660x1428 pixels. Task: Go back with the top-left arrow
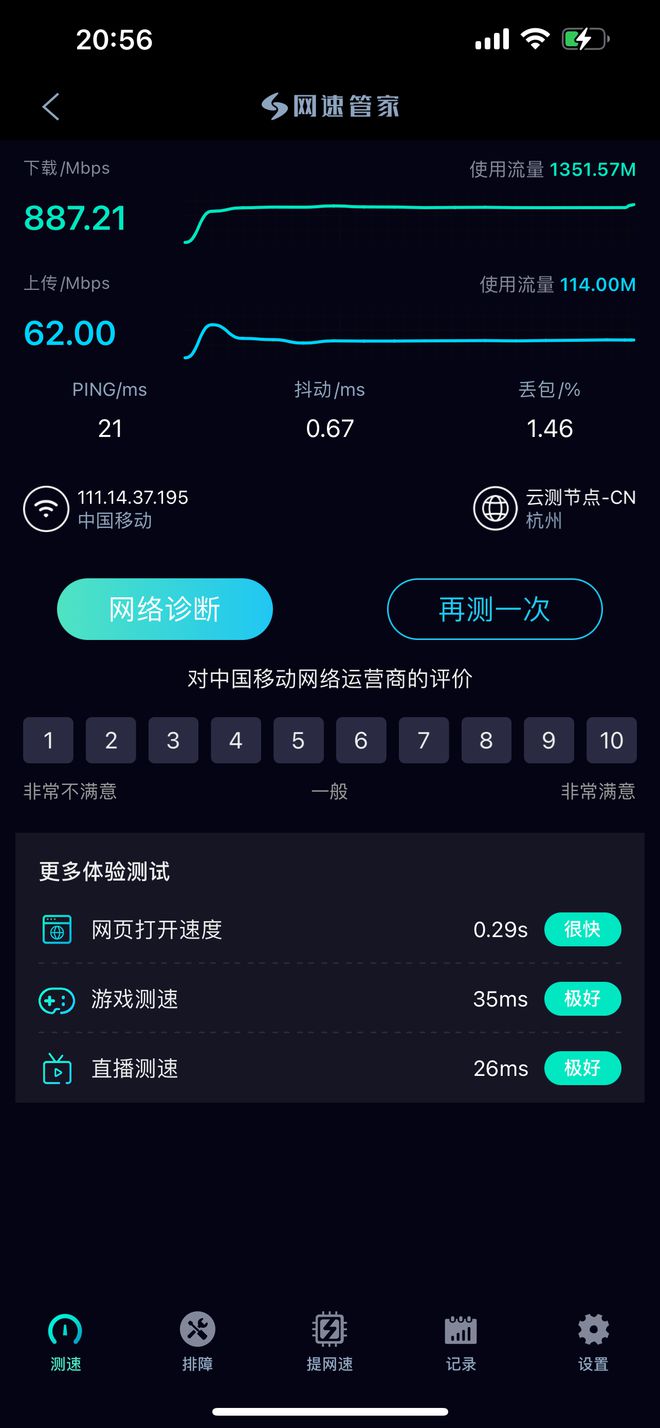pyautogui.click(x=51, y=107)
